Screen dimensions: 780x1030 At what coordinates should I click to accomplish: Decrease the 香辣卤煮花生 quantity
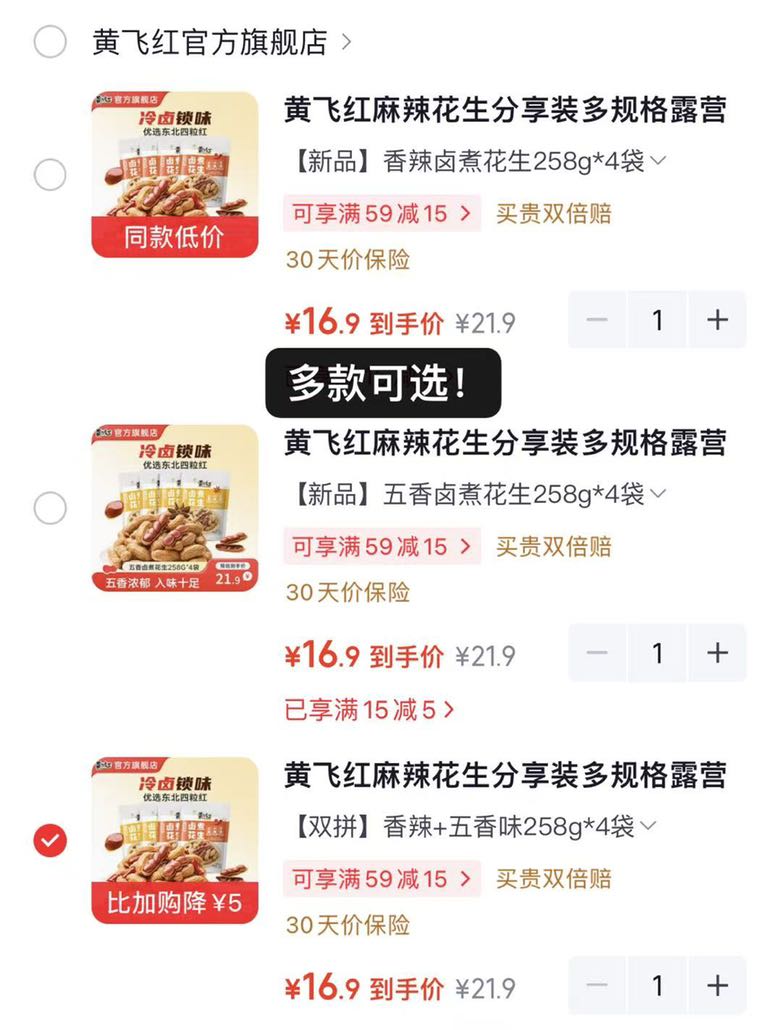597,320
